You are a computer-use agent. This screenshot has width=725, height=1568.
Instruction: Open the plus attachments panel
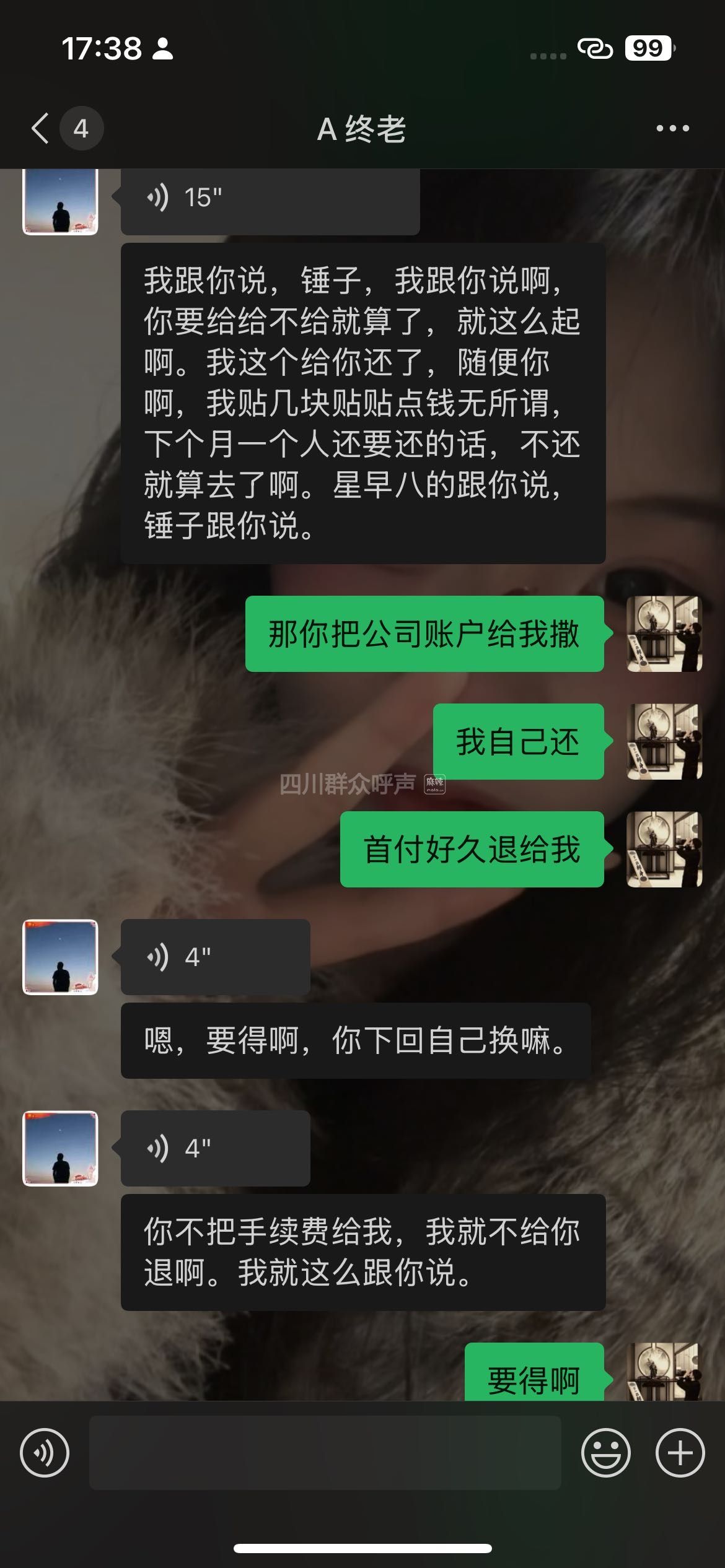[x=680, y=1453]
